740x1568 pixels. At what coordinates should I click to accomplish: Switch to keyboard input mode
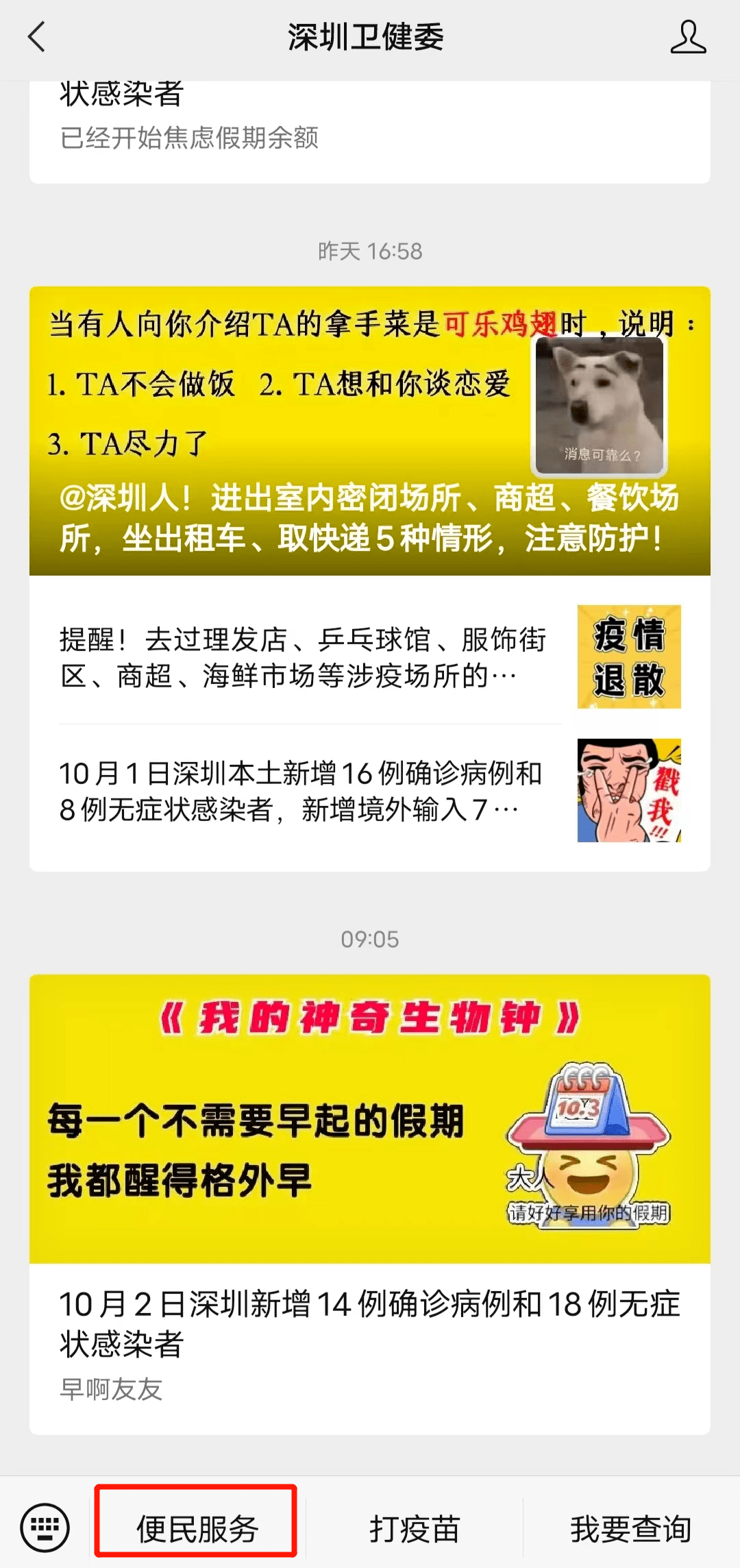[x=45, y=1528]
